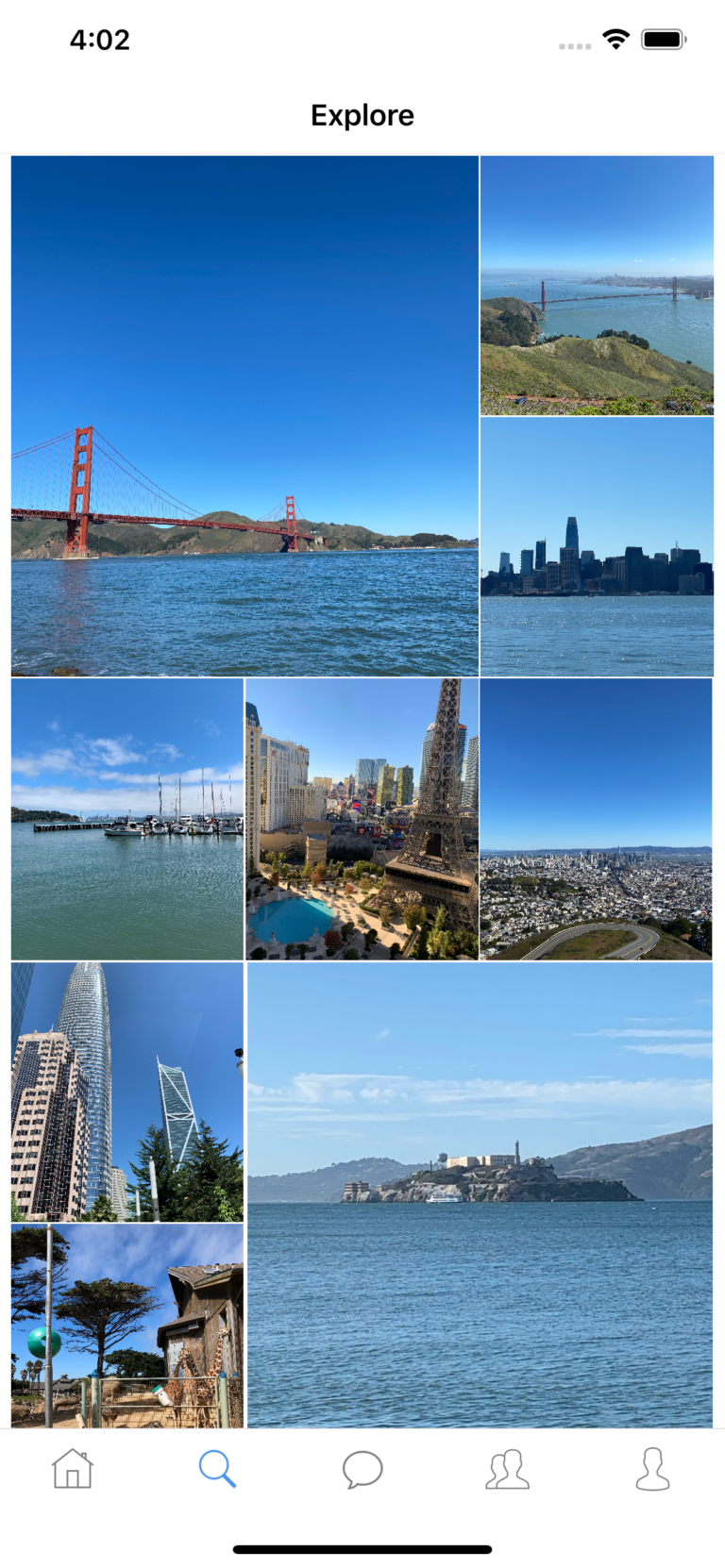Open the city skyline across water photo
Viewport: 725px width, 1568px height.
click(x=597, y=547)
